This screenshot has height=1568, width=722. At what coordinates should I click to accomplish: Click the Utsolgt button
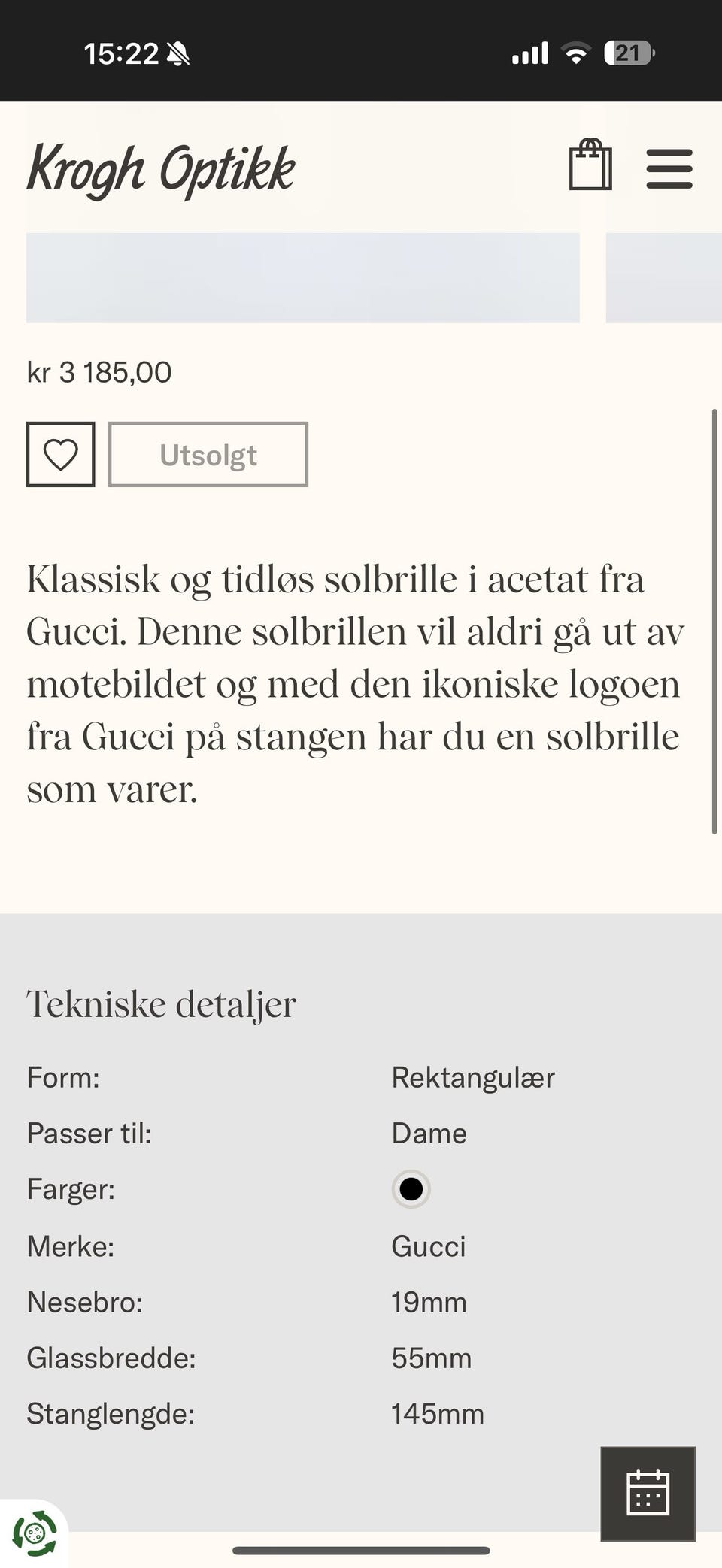tap(208, 454)
